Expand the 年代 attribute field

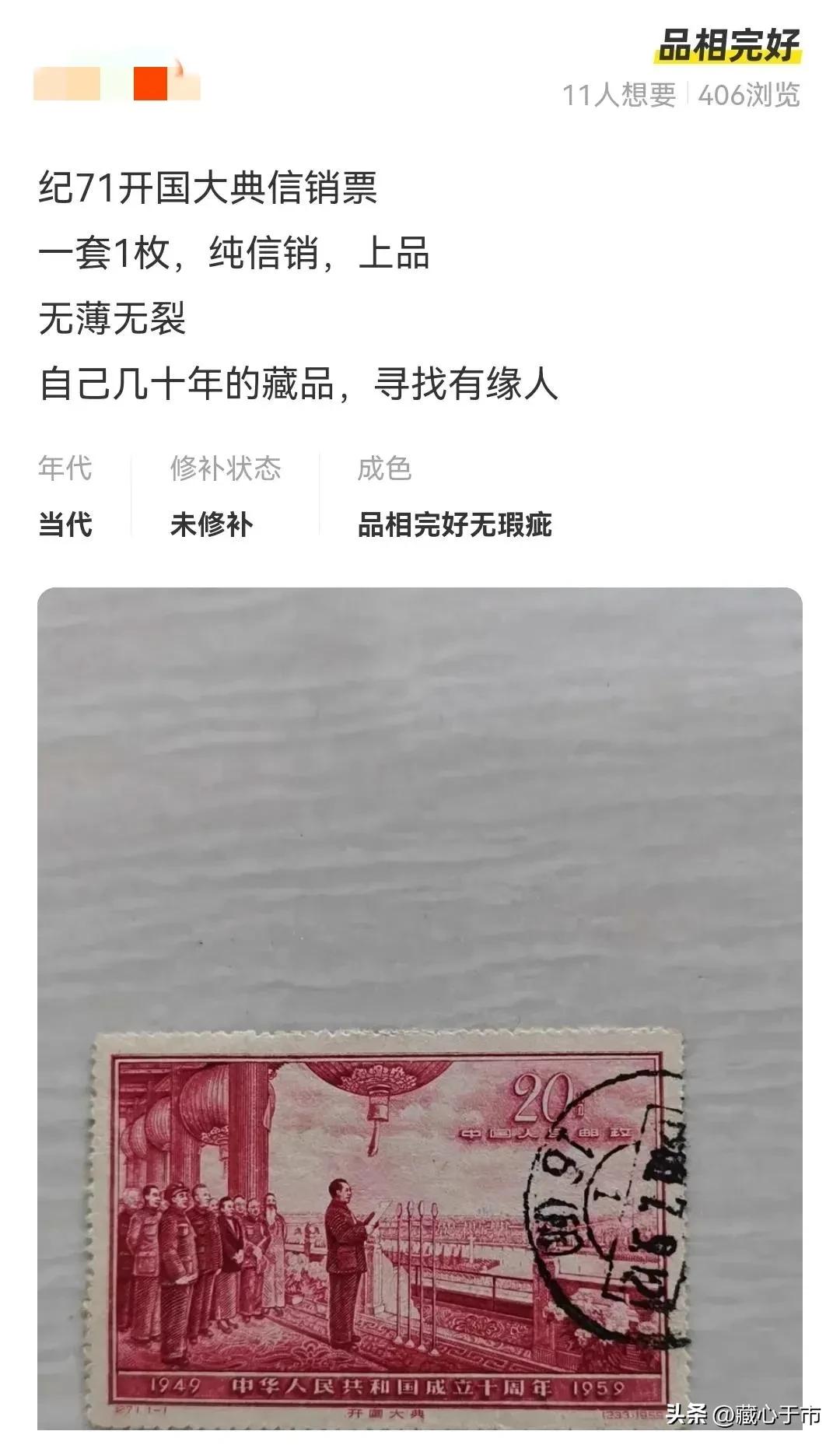coord(65,468)
